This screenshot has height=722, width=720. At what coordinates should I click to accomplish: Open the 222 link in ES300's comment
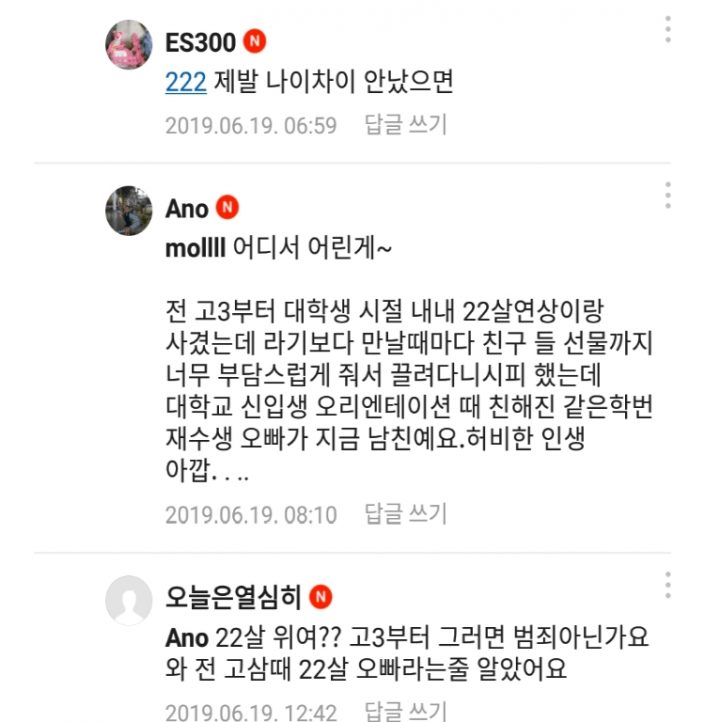tap(185, 83)
